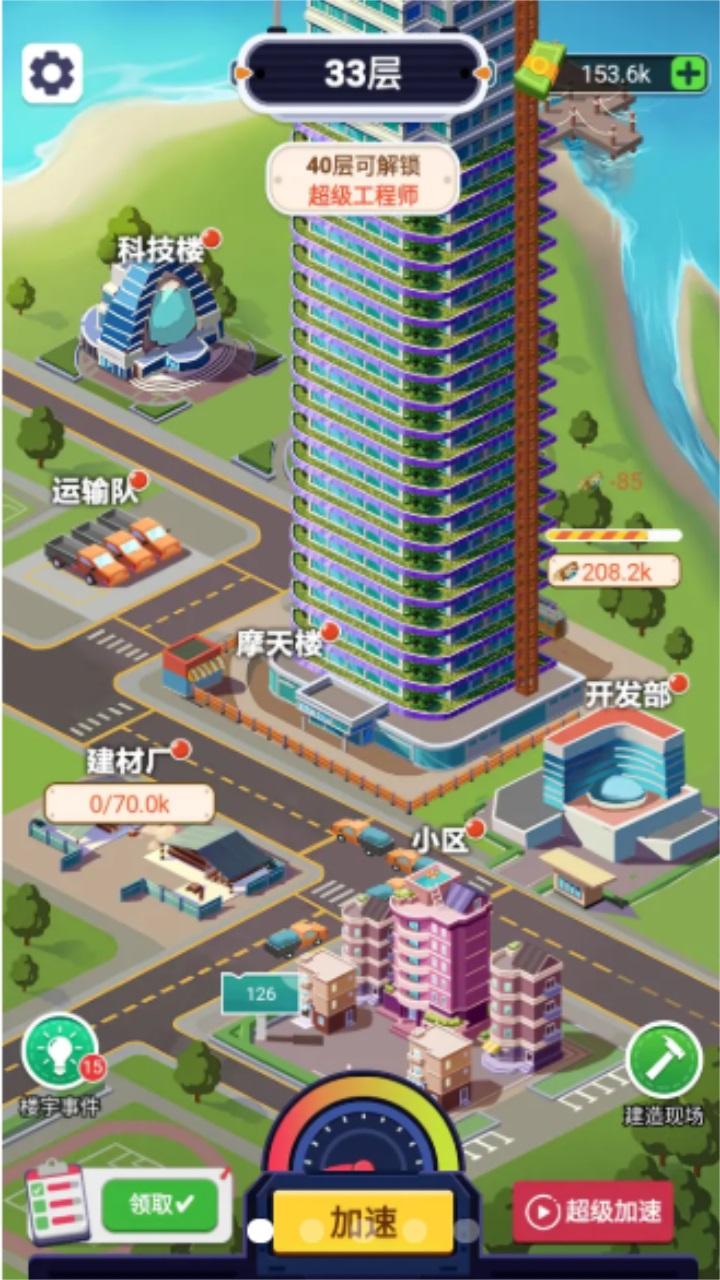This screenshot has height=1280, width=720.
Task: Tap the 40层可解锁 超级工程师 banner
Action: (362, 180)
